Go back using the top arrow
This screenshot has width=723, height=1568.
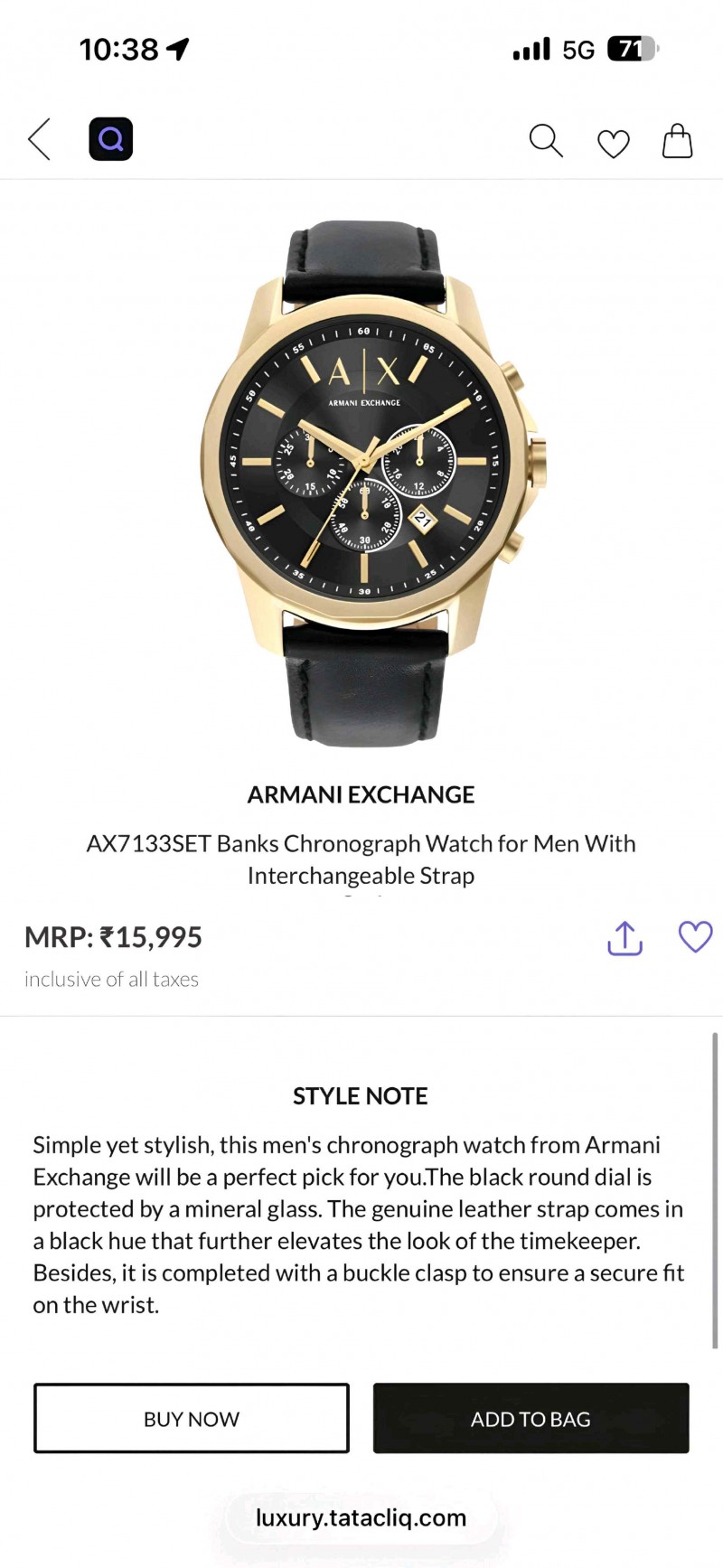coord(40,139)
